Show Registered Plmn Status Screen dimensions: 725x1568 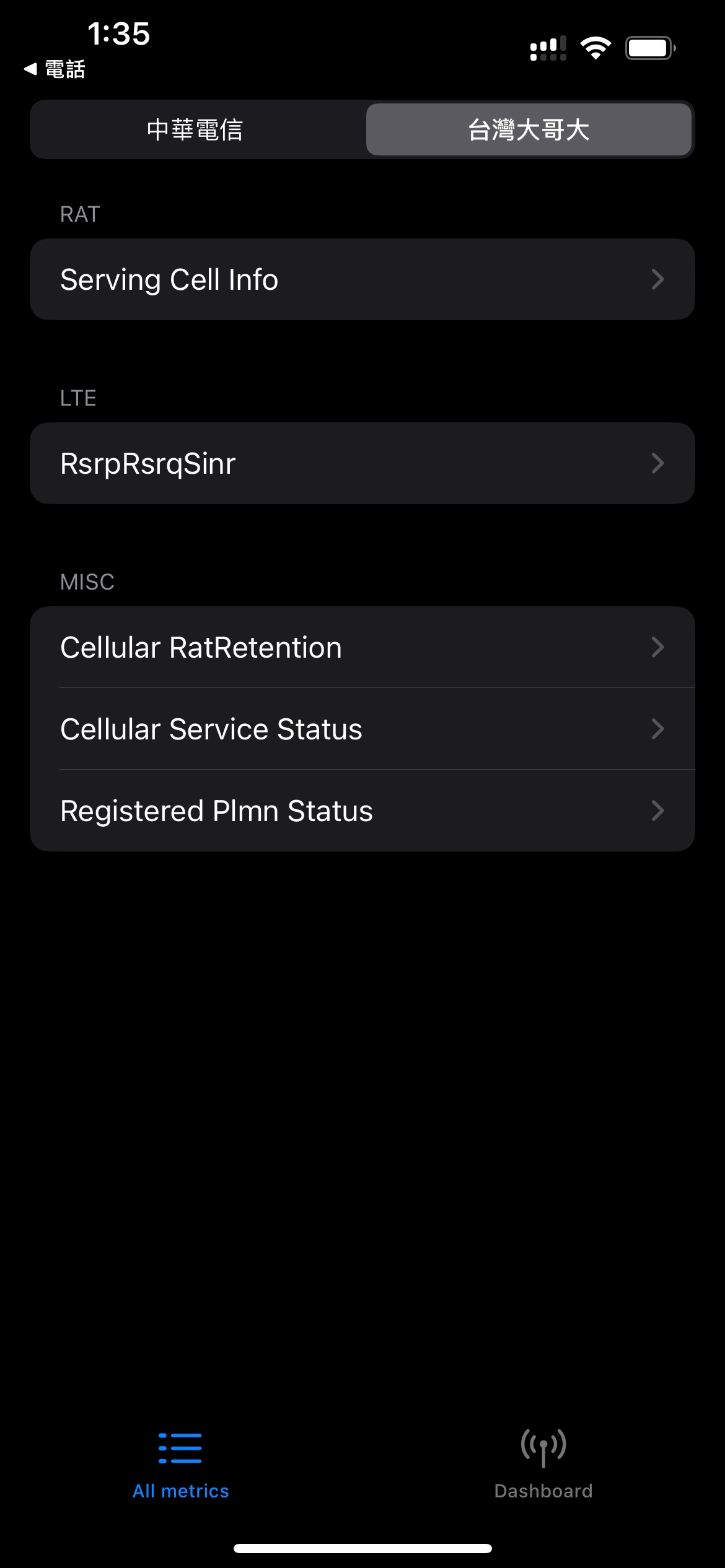tap(362, 811)
